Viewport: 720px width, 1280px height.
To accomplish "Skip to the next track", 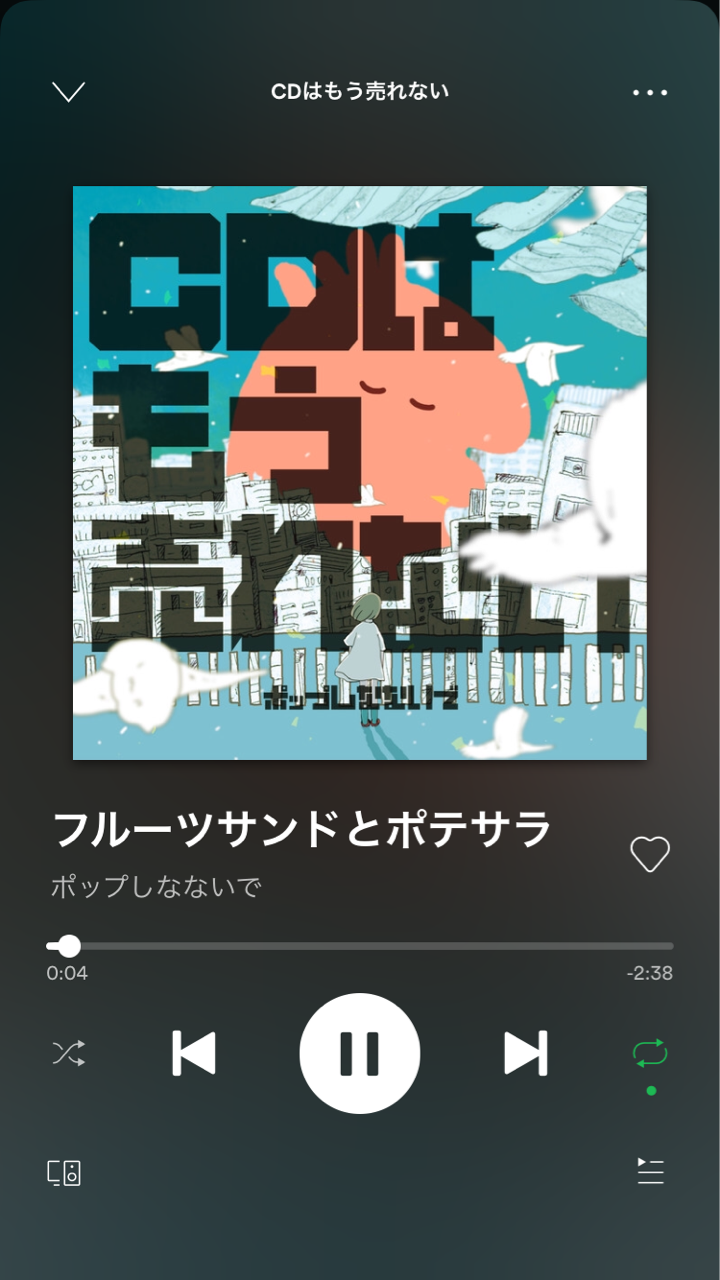I will (526, 1053).
